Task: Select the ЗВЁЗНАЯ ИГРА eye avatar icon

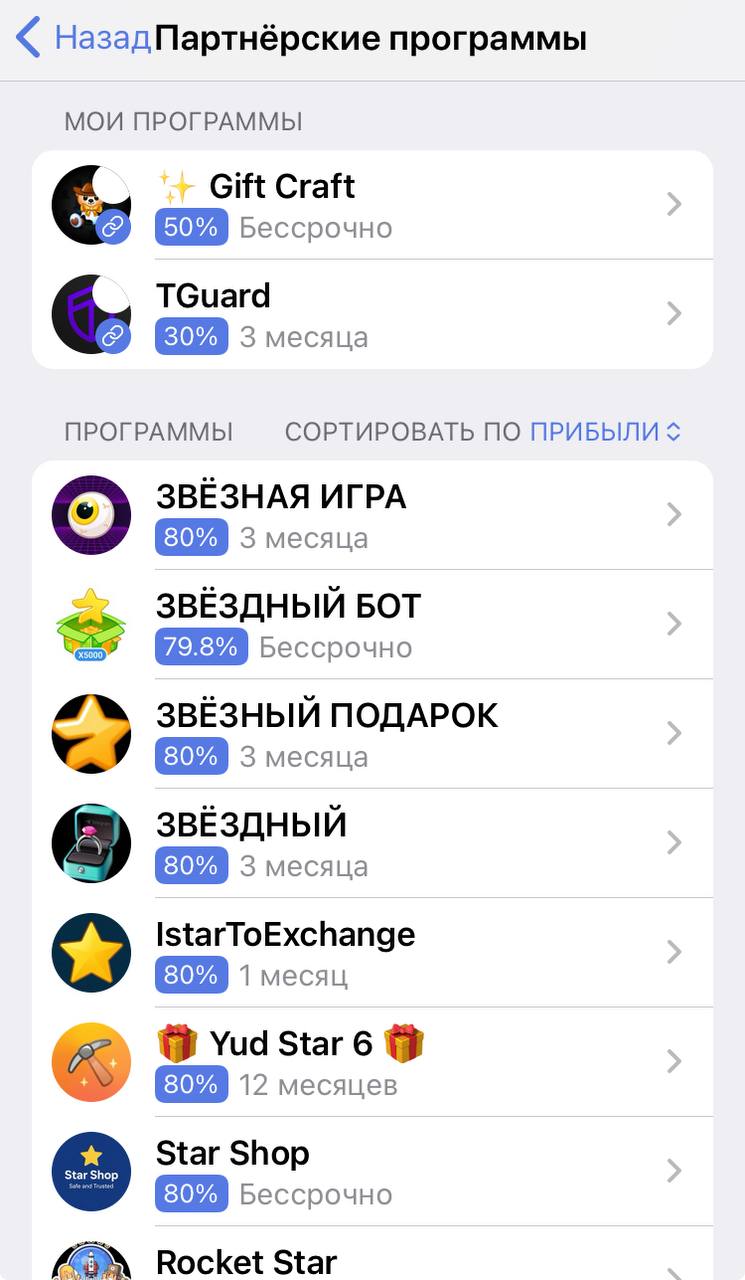Action: pos(91,514)
